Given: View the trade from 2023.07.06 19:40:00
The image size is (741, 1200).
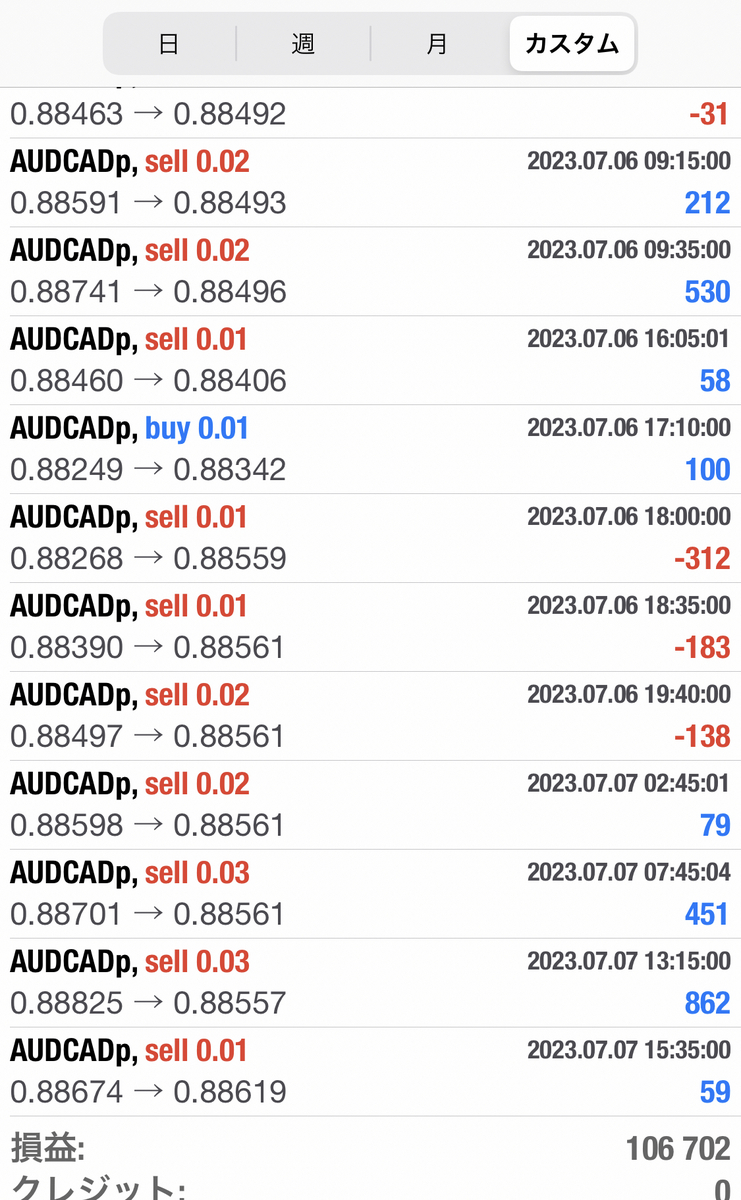Looking at the screenshot, I should (370, 717).
